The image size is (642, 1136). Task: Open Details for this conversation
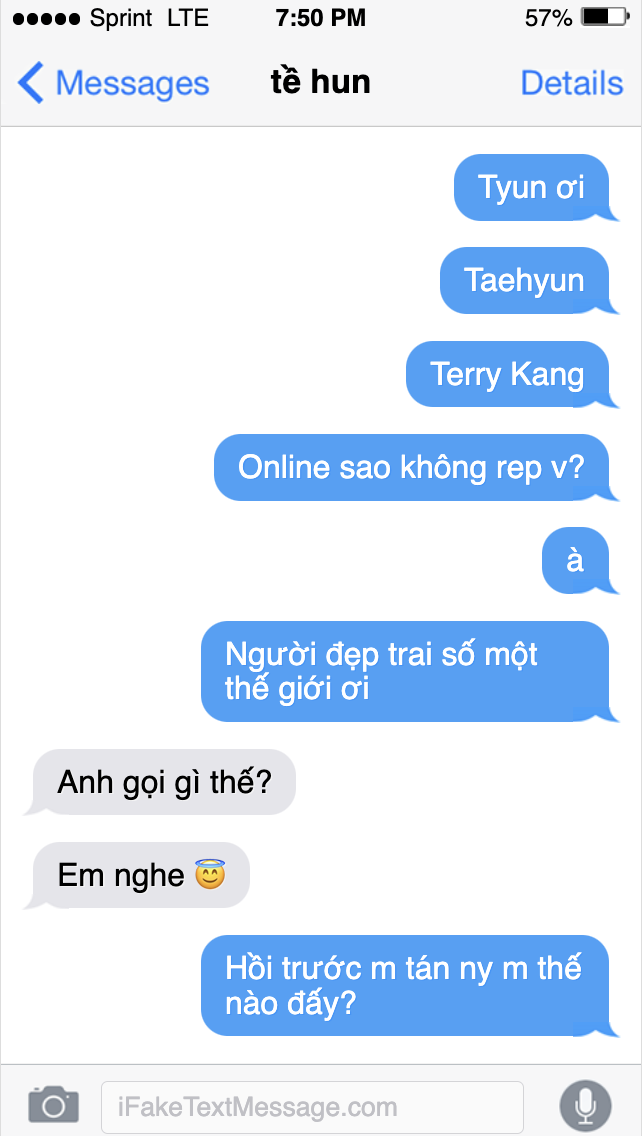click(x=572, y=83)
